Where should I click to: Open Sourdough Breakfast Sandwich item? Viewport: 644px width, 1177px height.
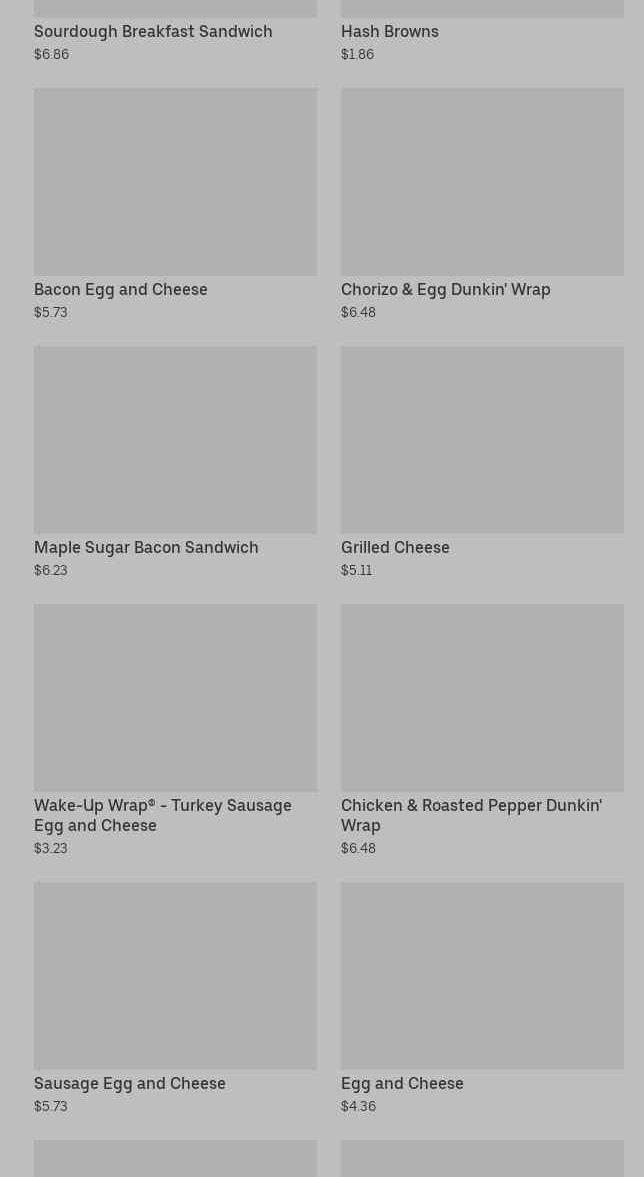coord(153,31)
